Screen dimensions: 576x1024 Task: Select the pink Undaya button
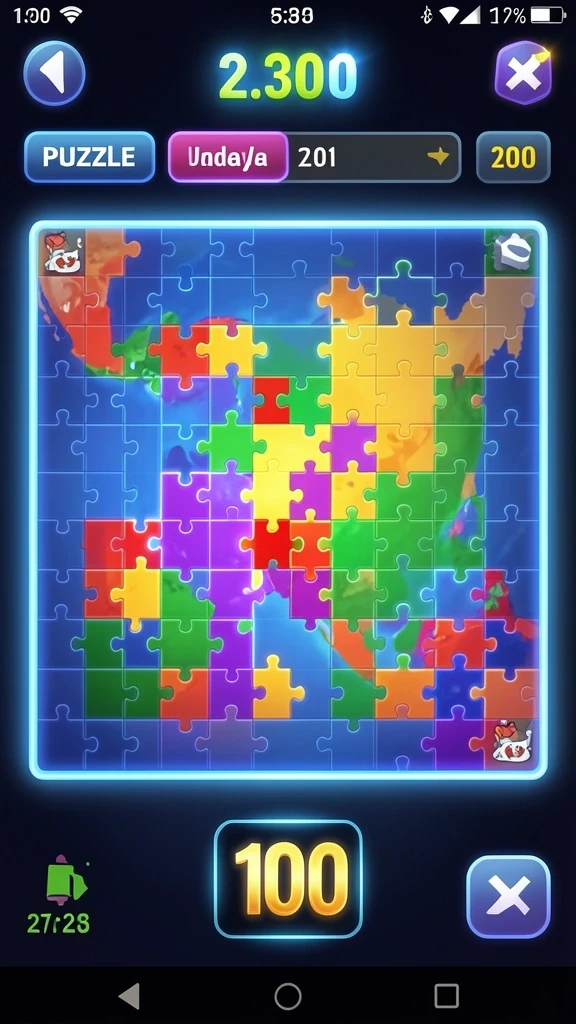(228, 157)
